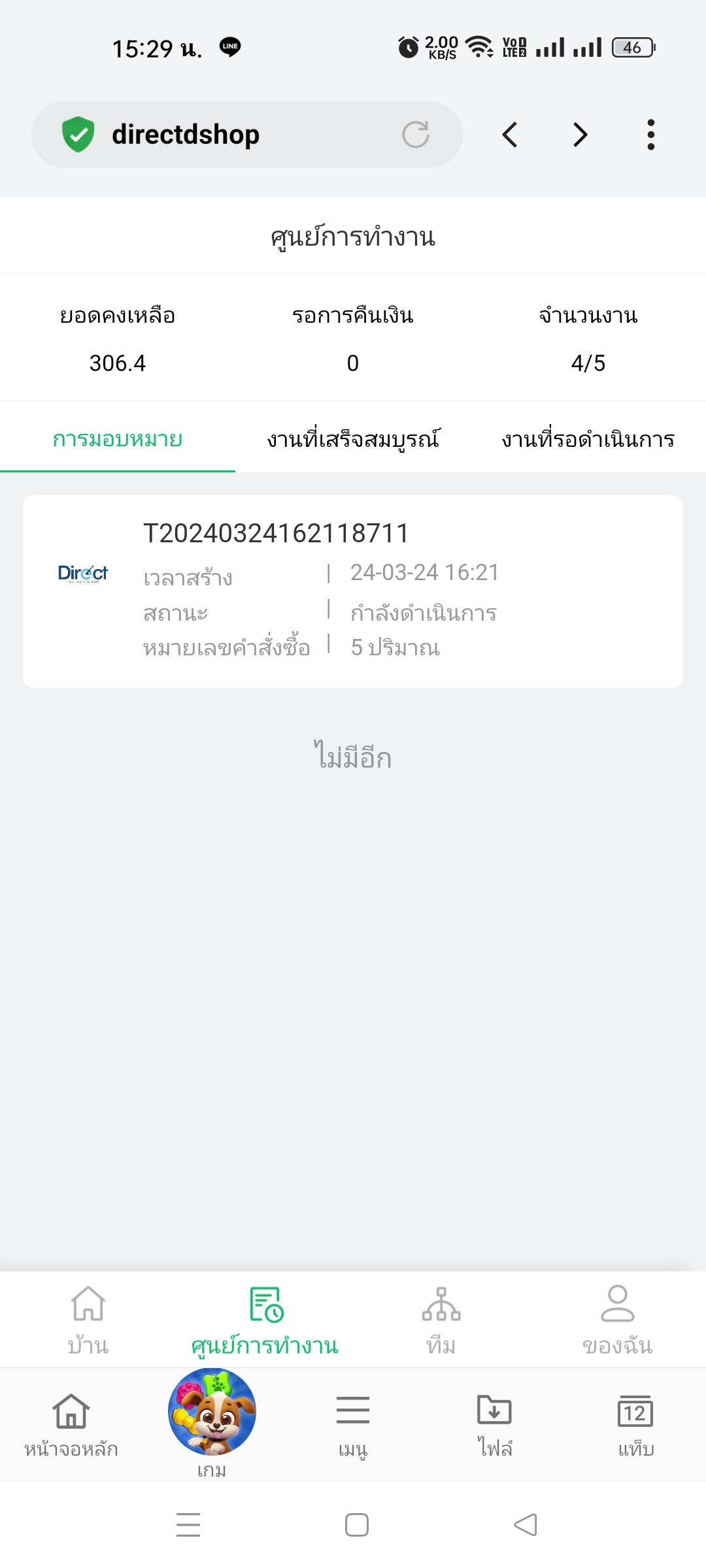Switch to the งานที่รอดำเนินการ tab
Screen dimensions: 706x1568
pyautogui.click(x=588, y=439)
